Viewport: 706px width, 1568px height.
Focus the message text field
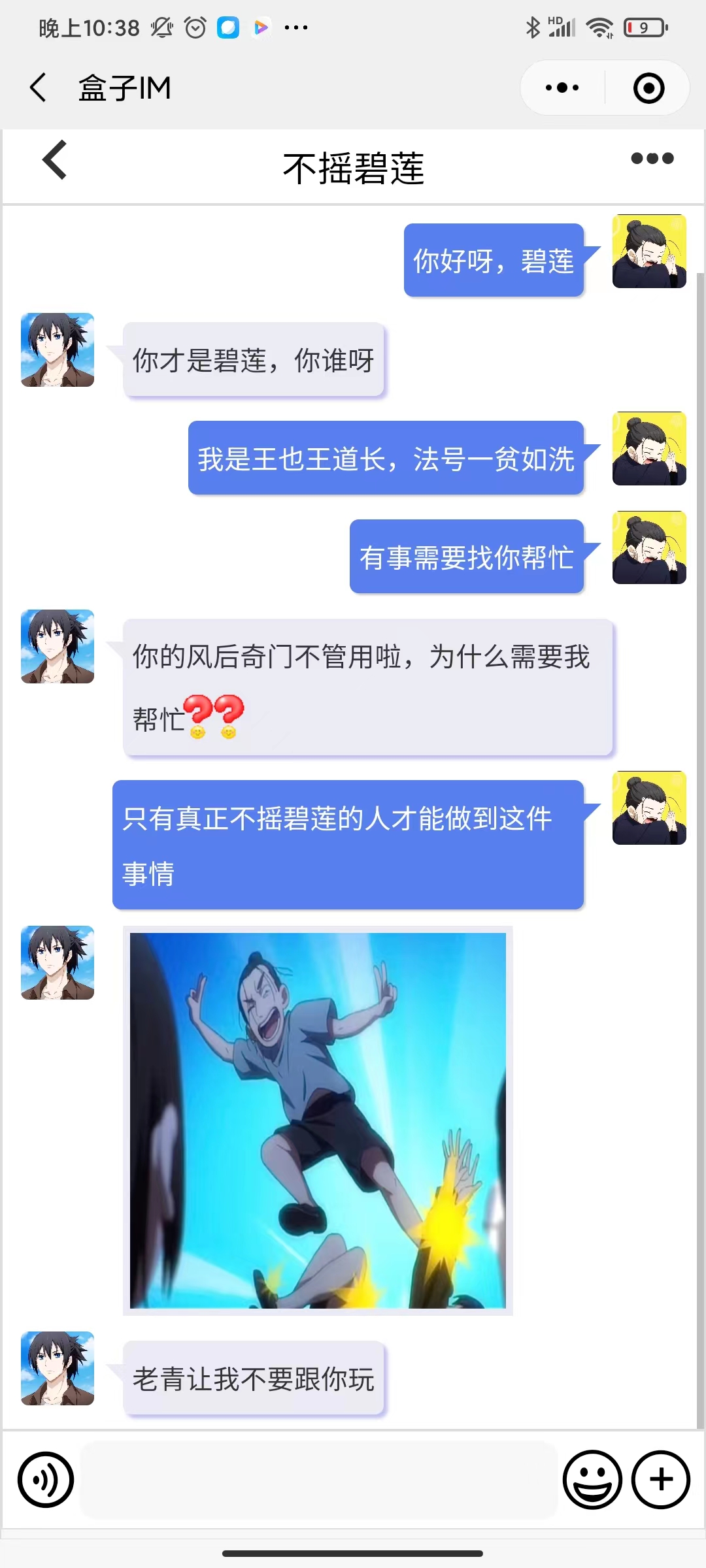[x=318, y=1480]
